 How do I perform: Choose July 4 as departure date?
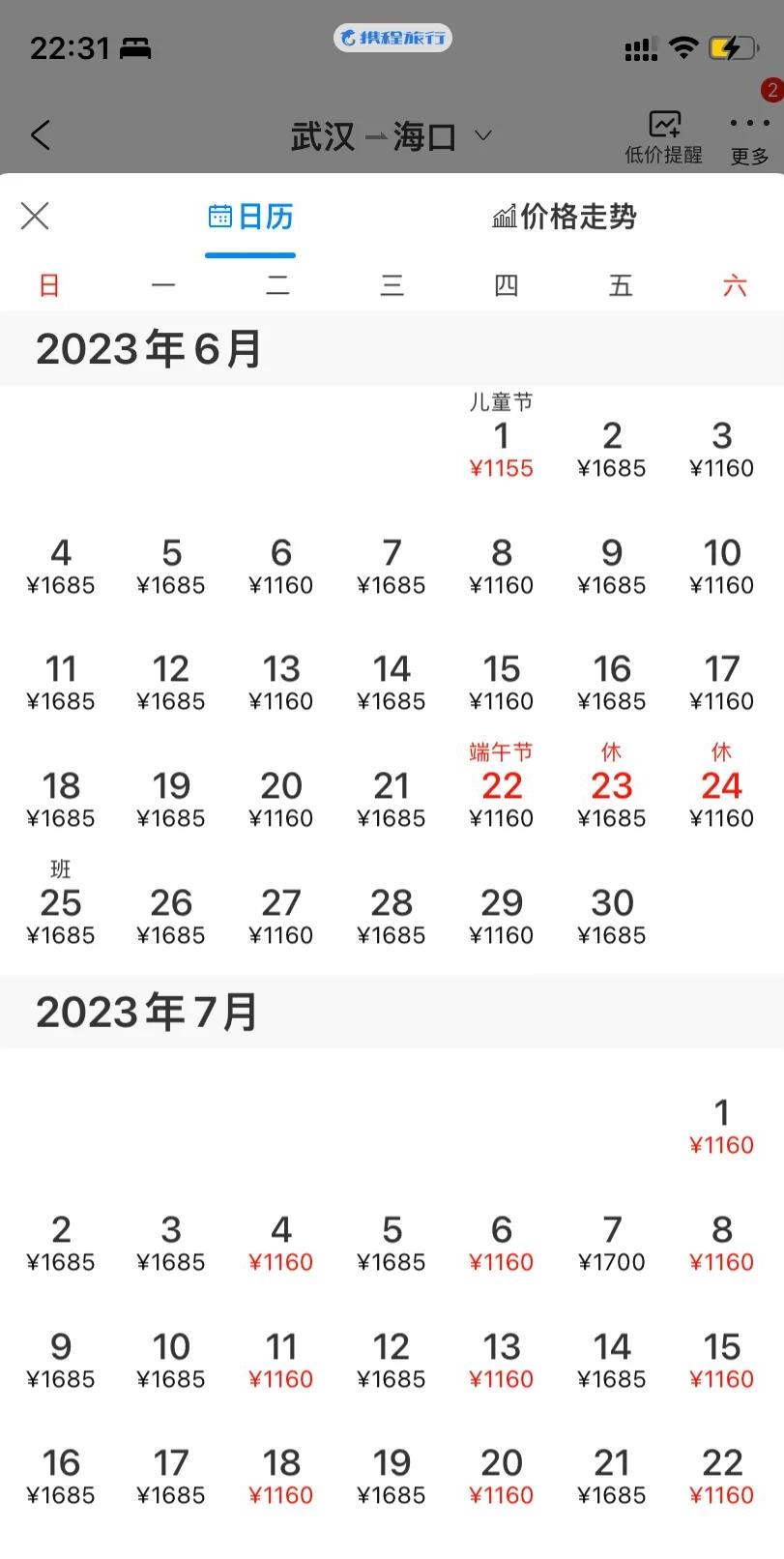280,1242
